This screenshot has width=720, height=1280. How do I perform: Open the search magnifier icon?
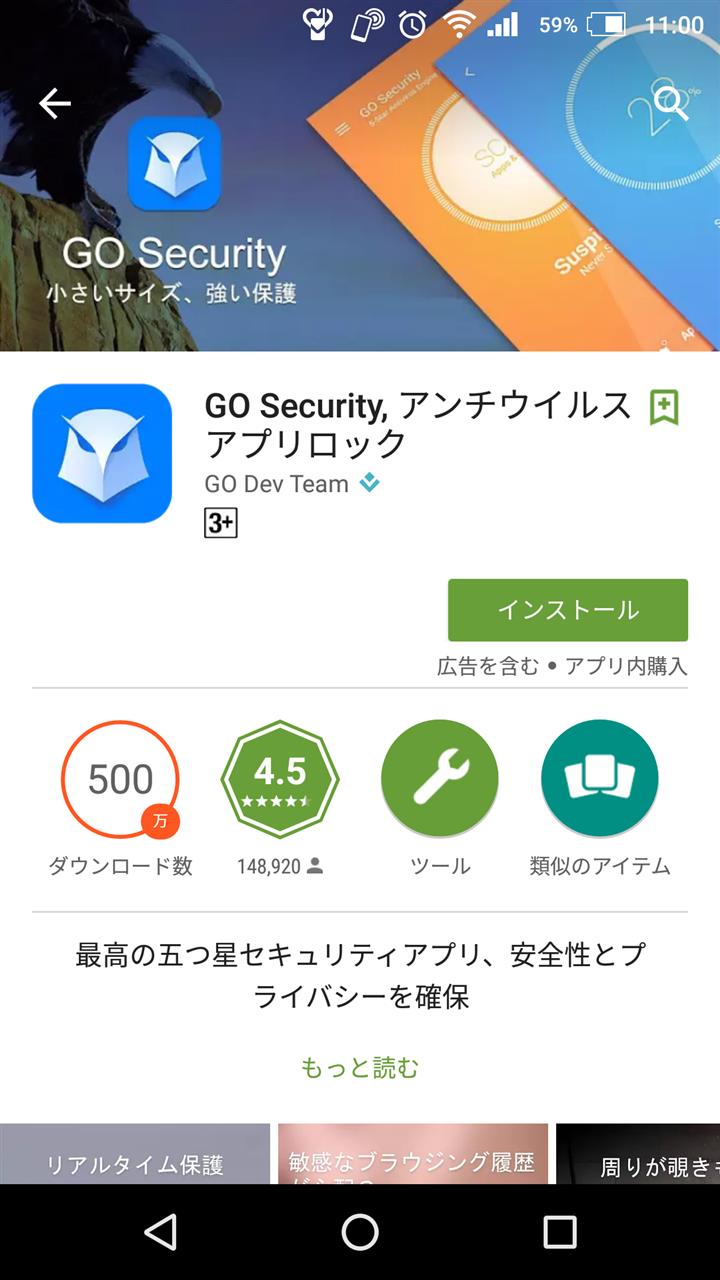(x=672, y=102)
